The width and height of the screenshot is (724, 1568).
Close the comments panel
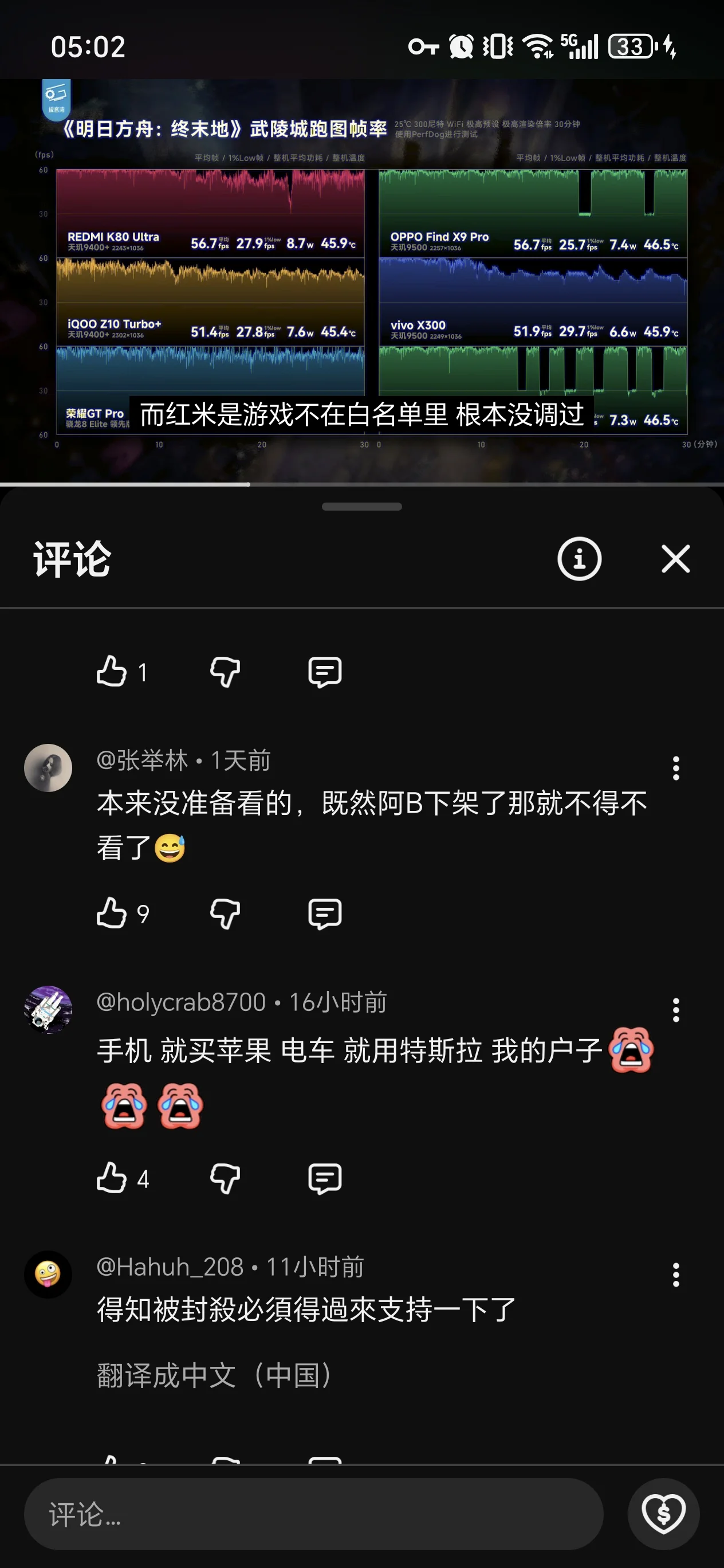(x=675, y=559)
